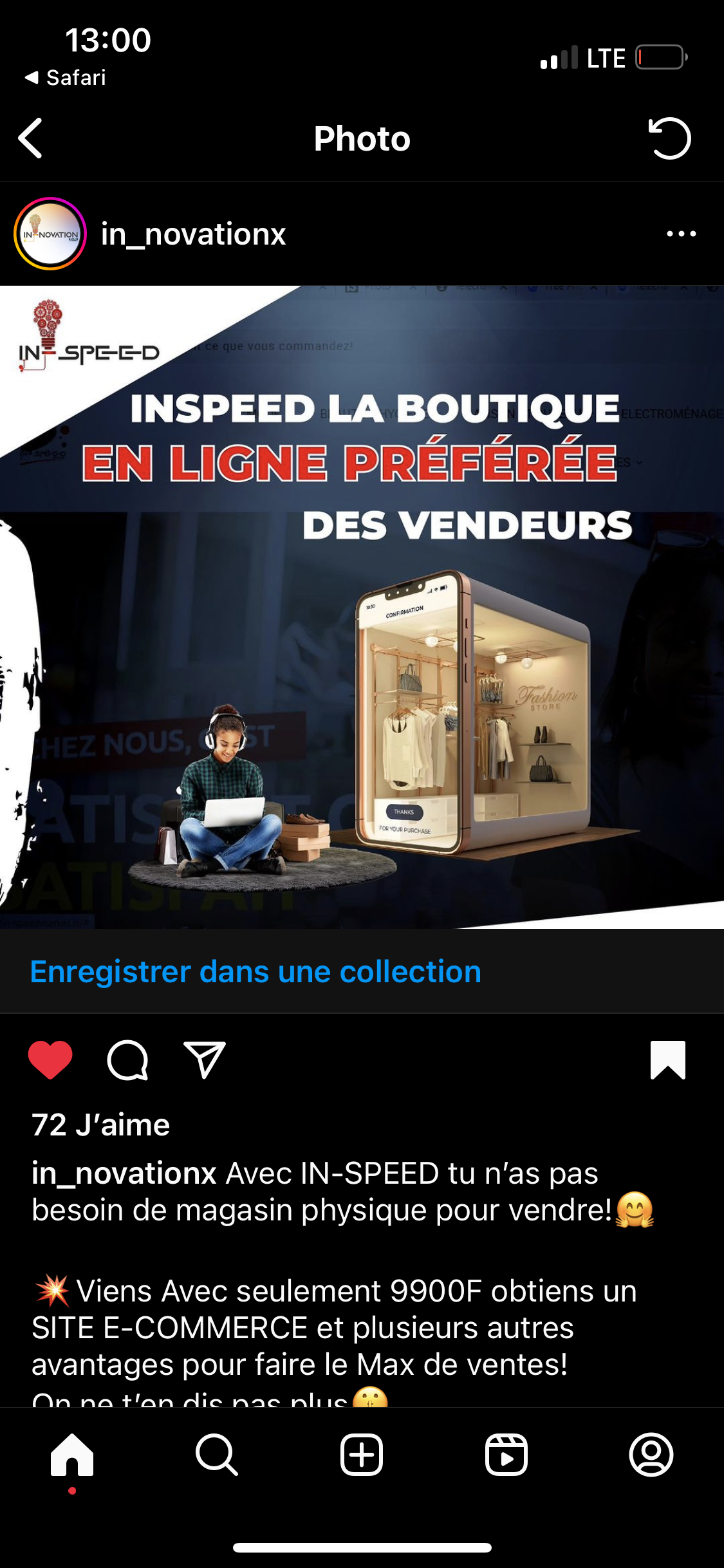Open in_novationx profile picture story
This screenshot has height=1568, width=724.
50,234
